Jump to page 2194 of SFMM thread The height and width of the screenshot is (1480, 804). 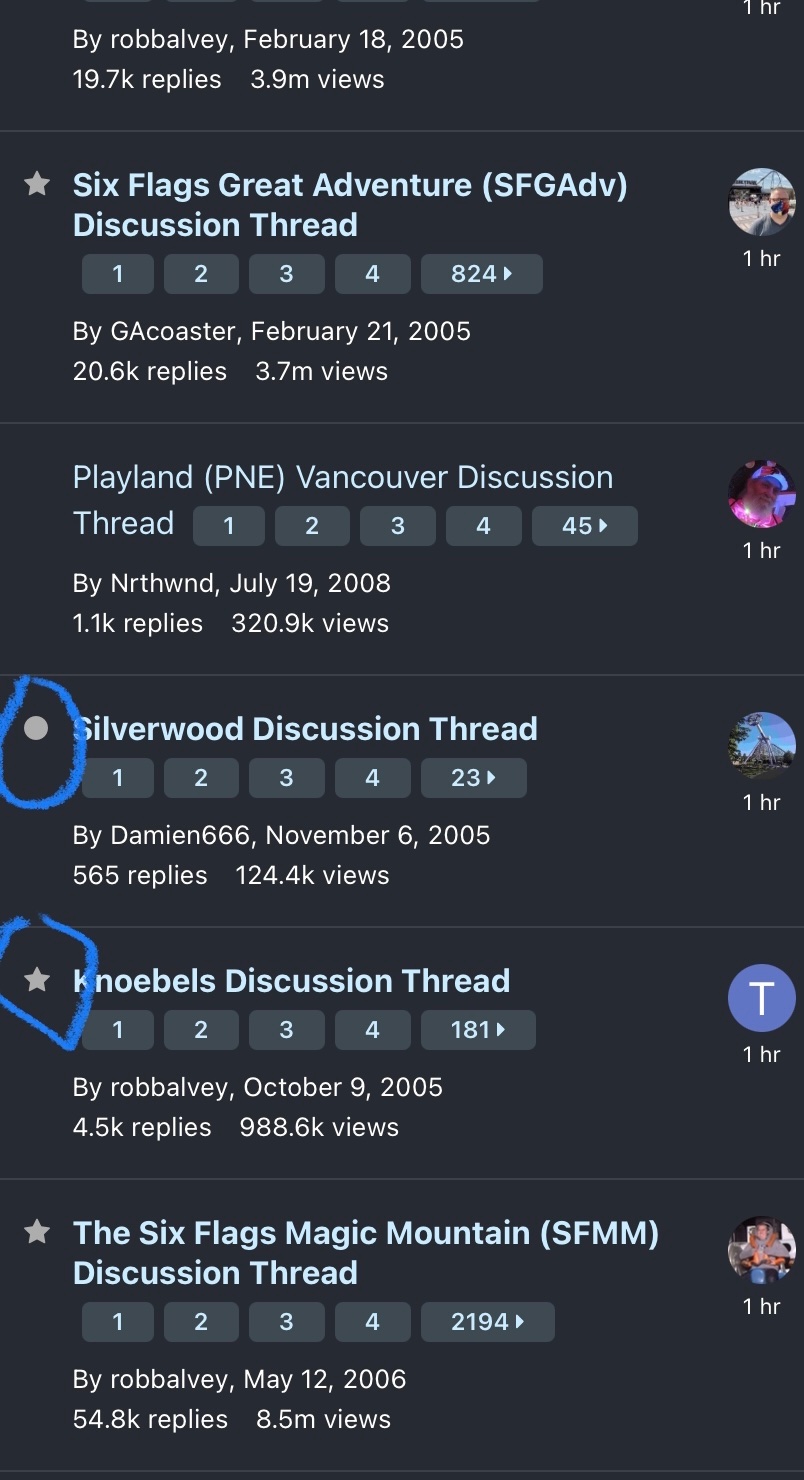pos(487,1322)
